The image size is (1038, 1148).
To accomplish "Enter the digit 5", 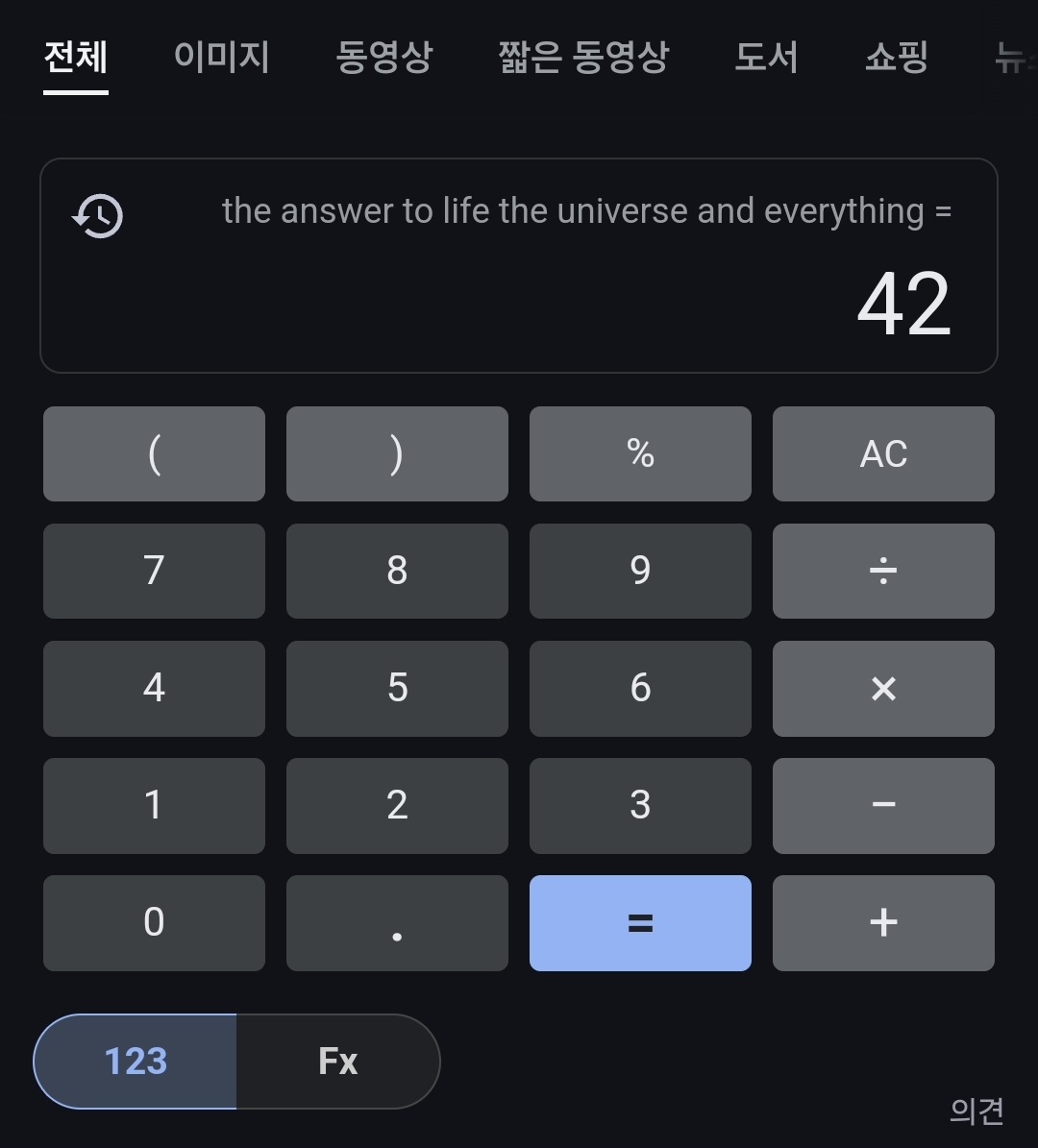I will point(397,688).
